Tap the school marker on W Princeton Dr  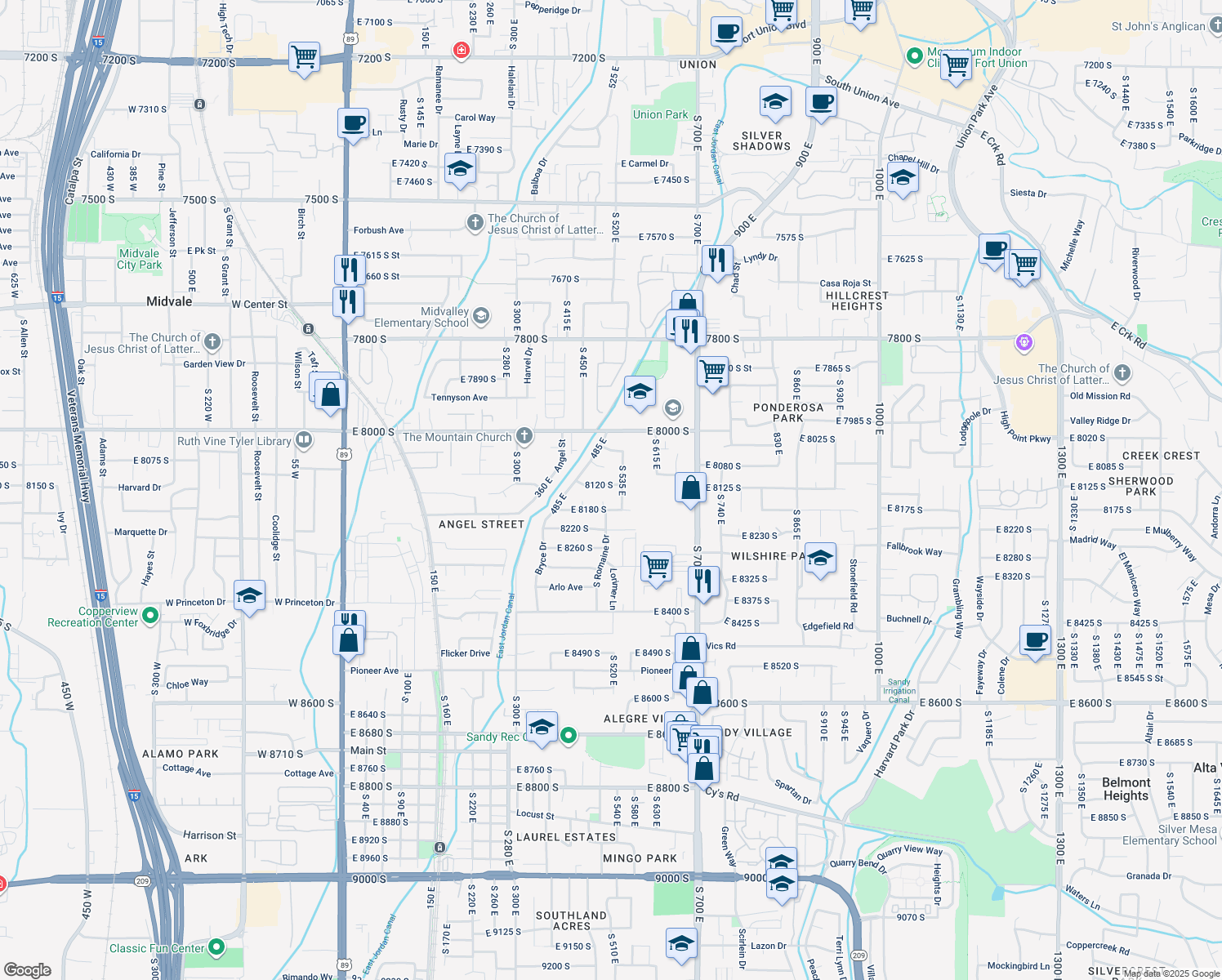[249, 596]
